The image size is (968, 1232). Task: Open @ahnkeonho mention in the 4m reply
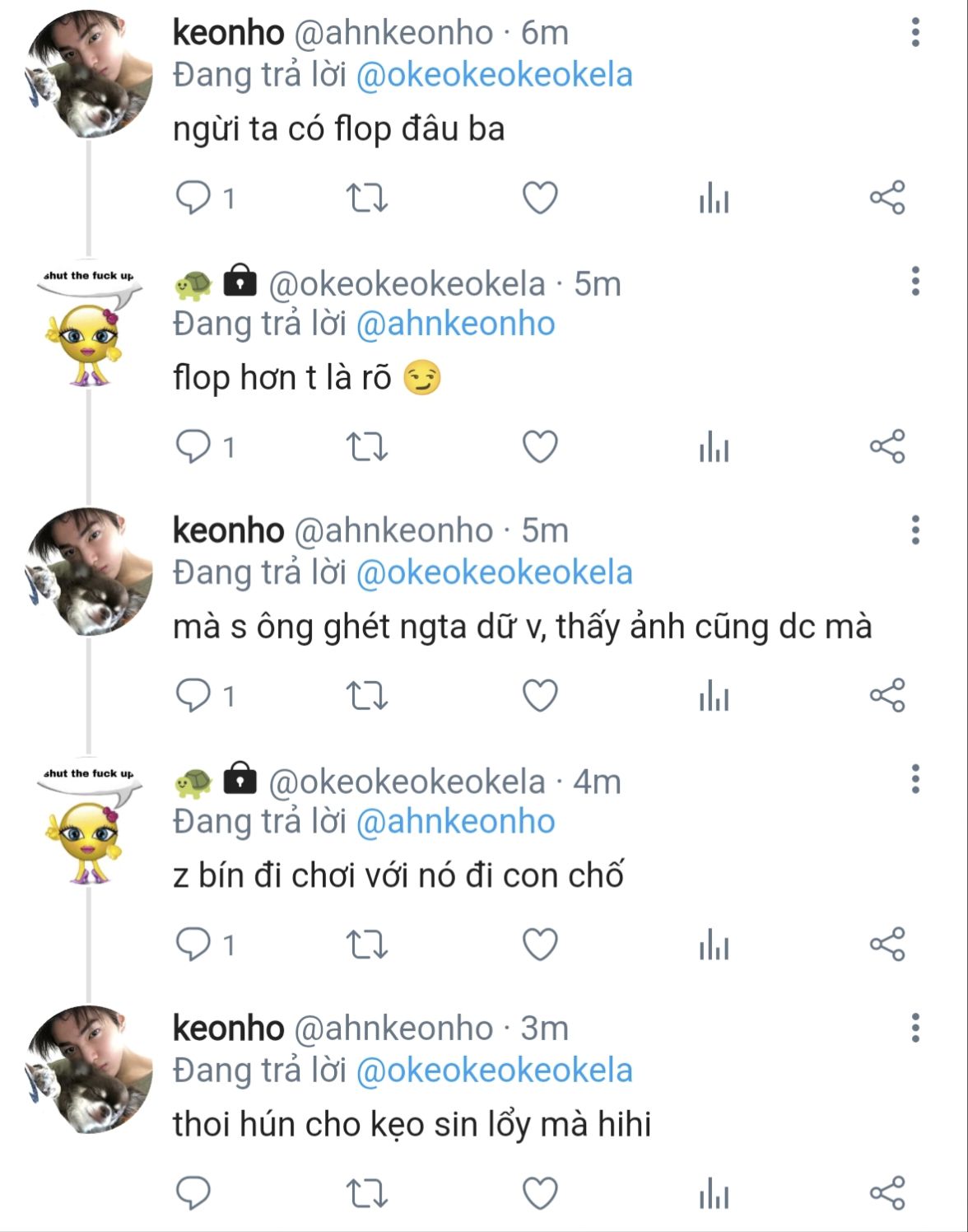pos(455,822)
